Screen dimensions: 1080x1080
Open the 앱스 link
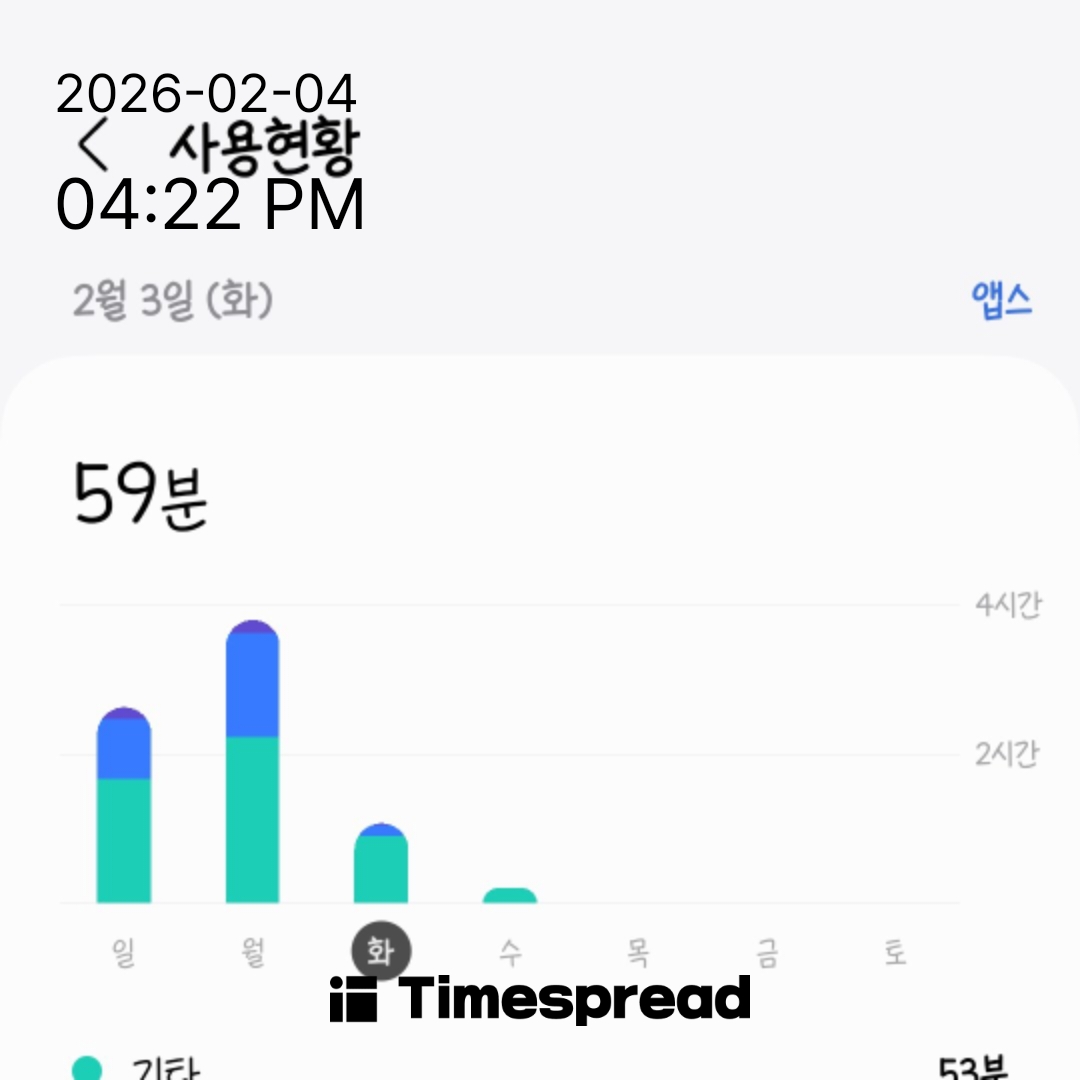coord(1001,301)
